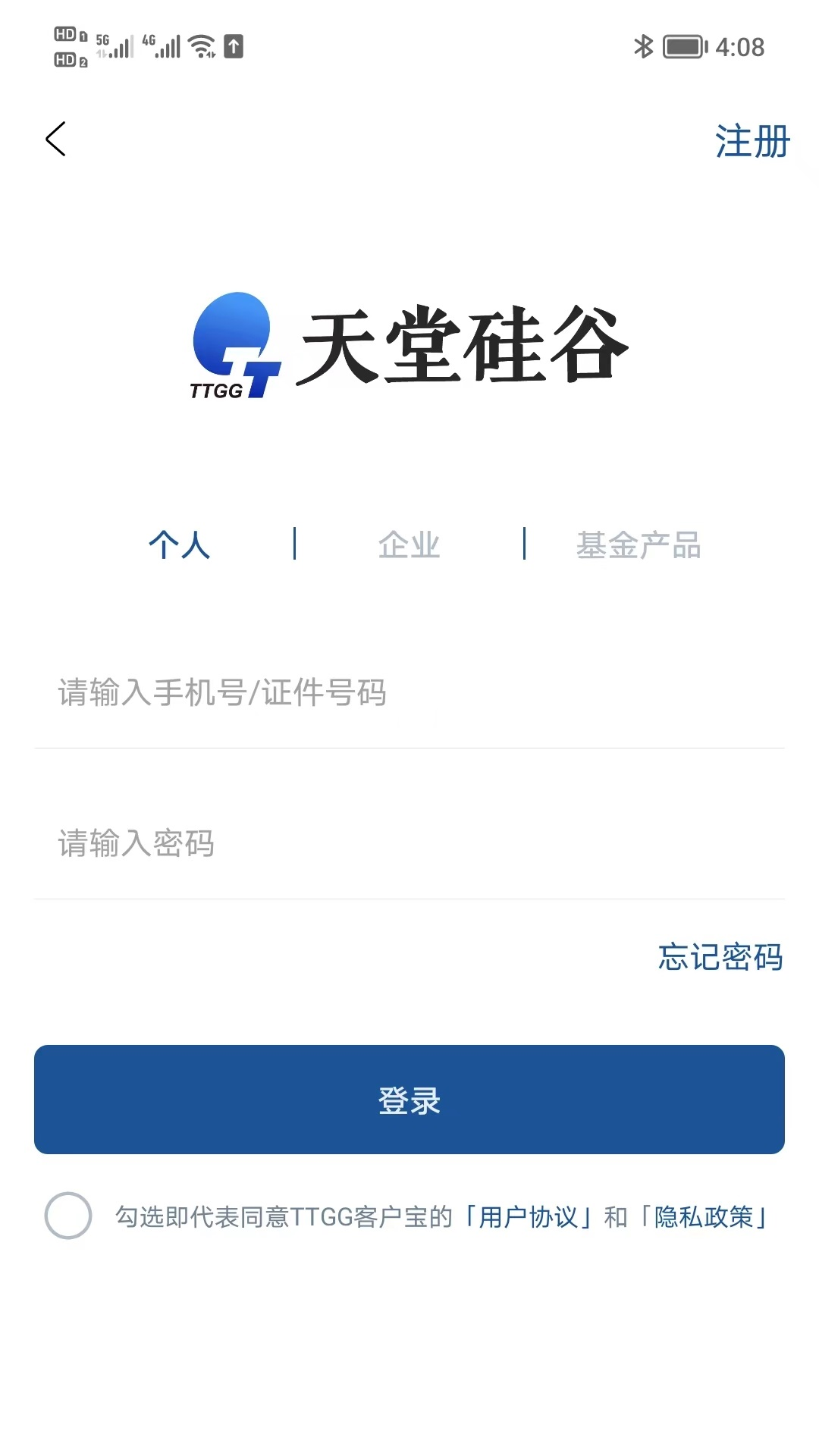Image resolution: width=819 pixels, height=1456 pixels.
Task: Click the battery icon in status bar
Action: (x=681, y=45)
